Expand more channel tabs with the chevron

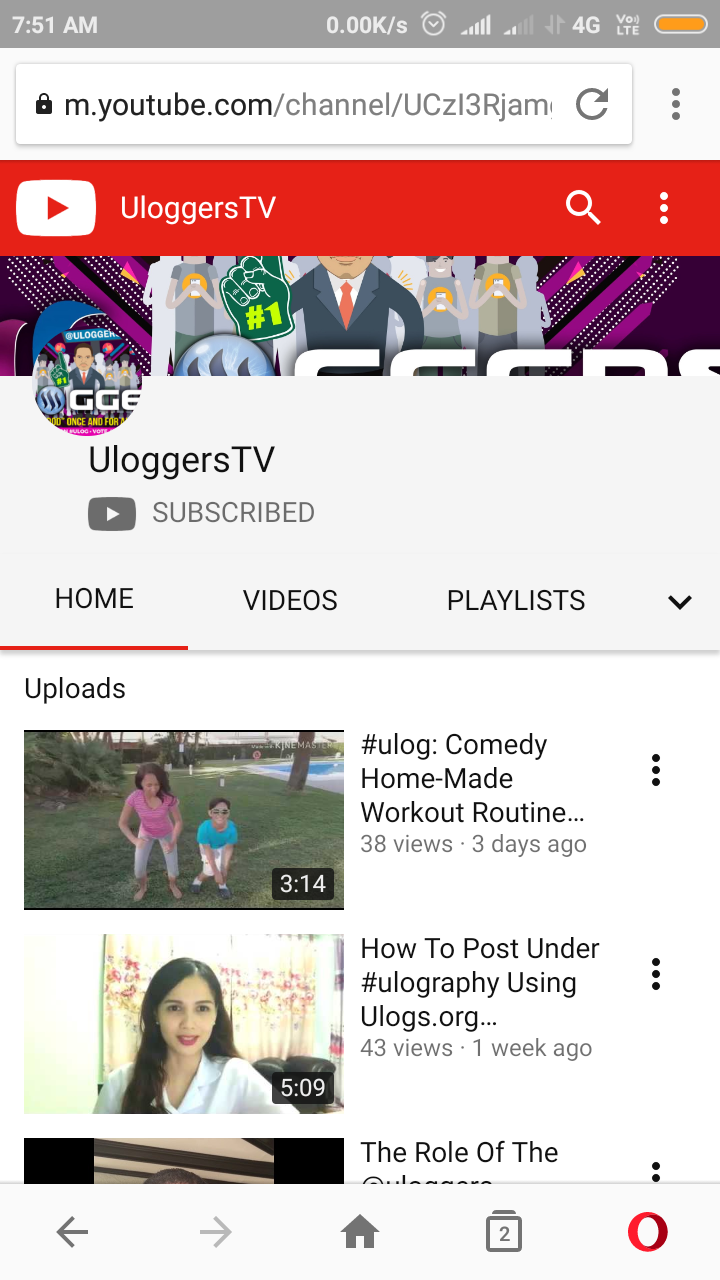point(680,601)
